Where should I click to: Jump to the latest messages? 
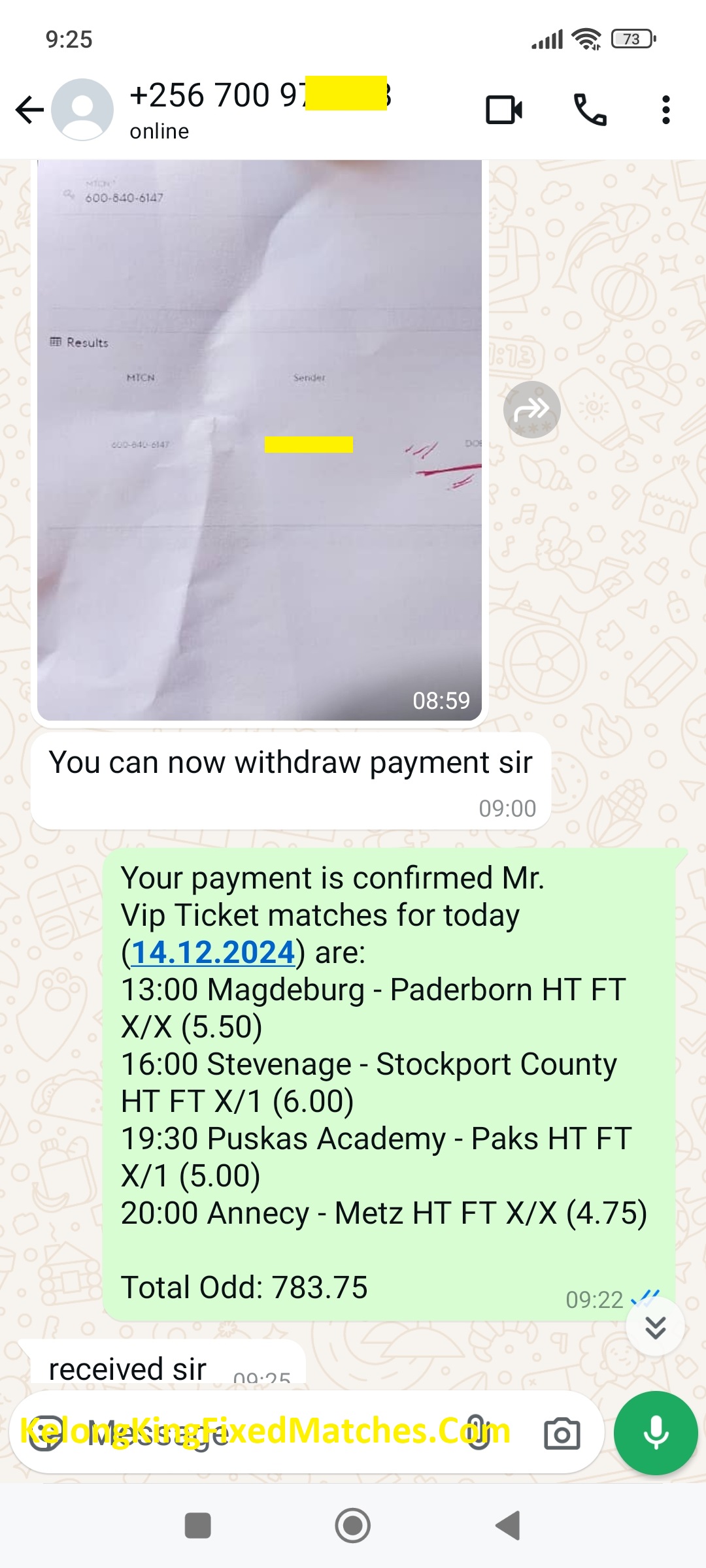(655, 1327)
